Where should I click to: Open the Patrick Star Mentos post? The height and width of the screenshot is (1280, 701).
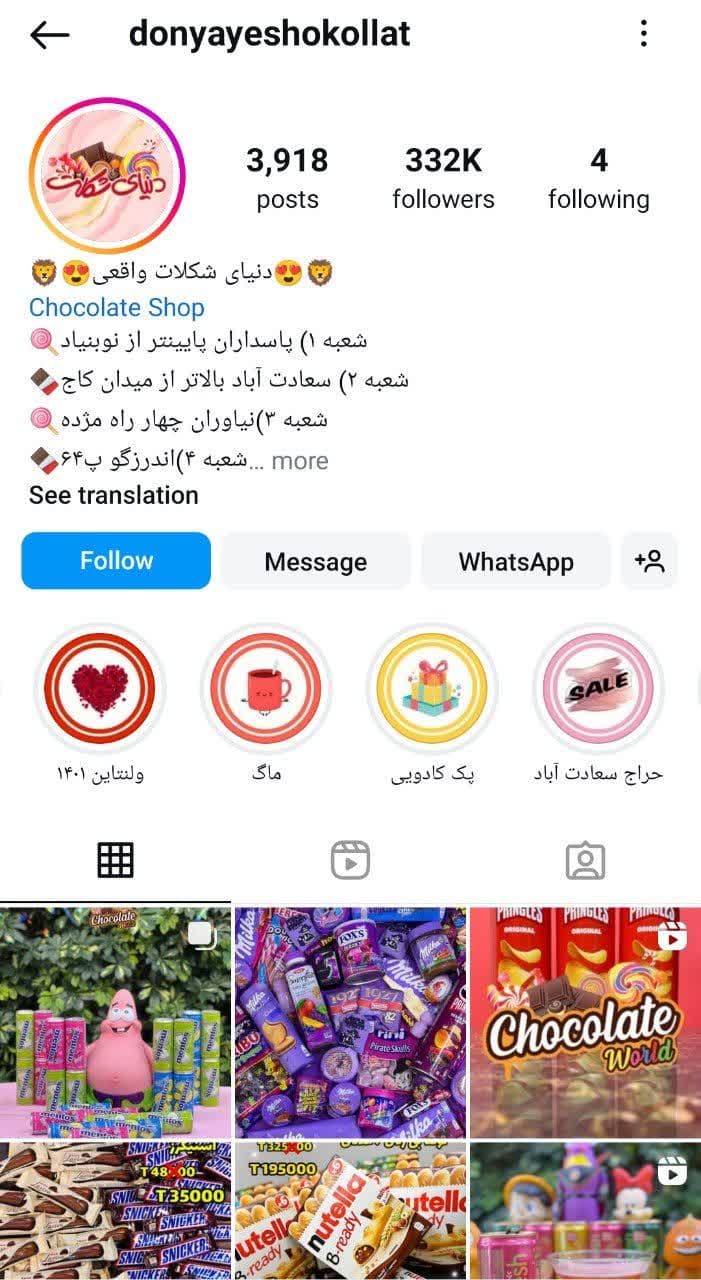pos(115,1022)
